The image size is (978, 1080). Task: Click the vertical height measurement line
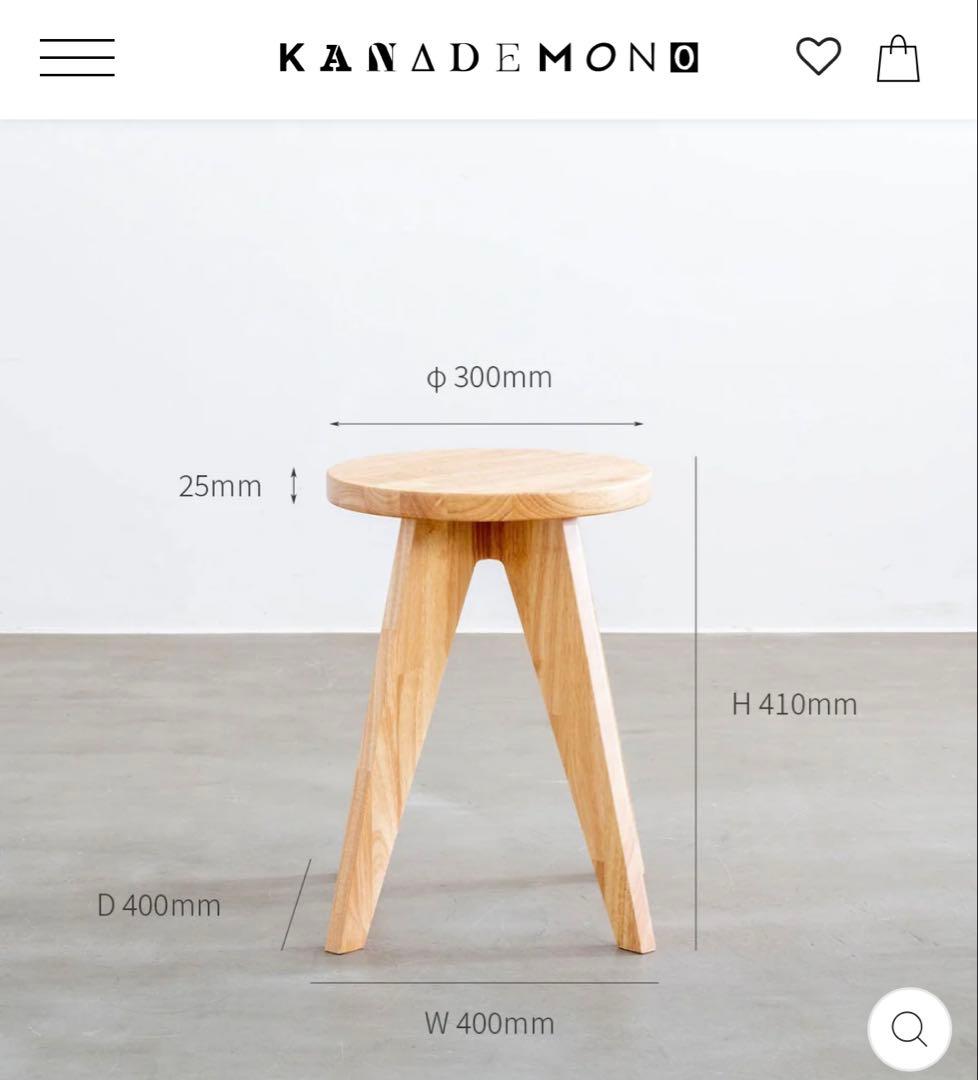click(x=698, y=700)
